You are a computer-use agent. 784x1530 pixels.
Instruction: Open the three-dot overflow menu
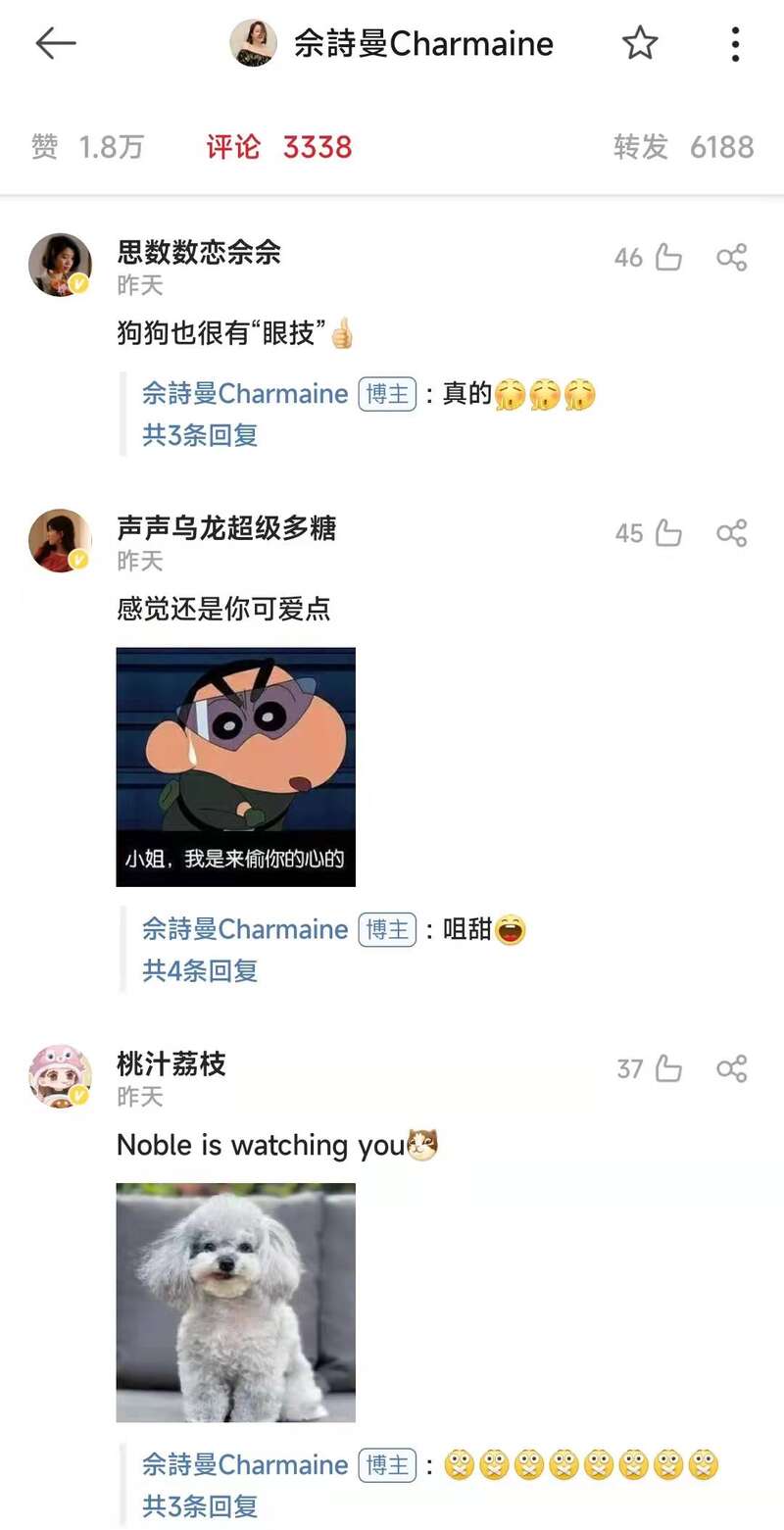coord(735,44)
